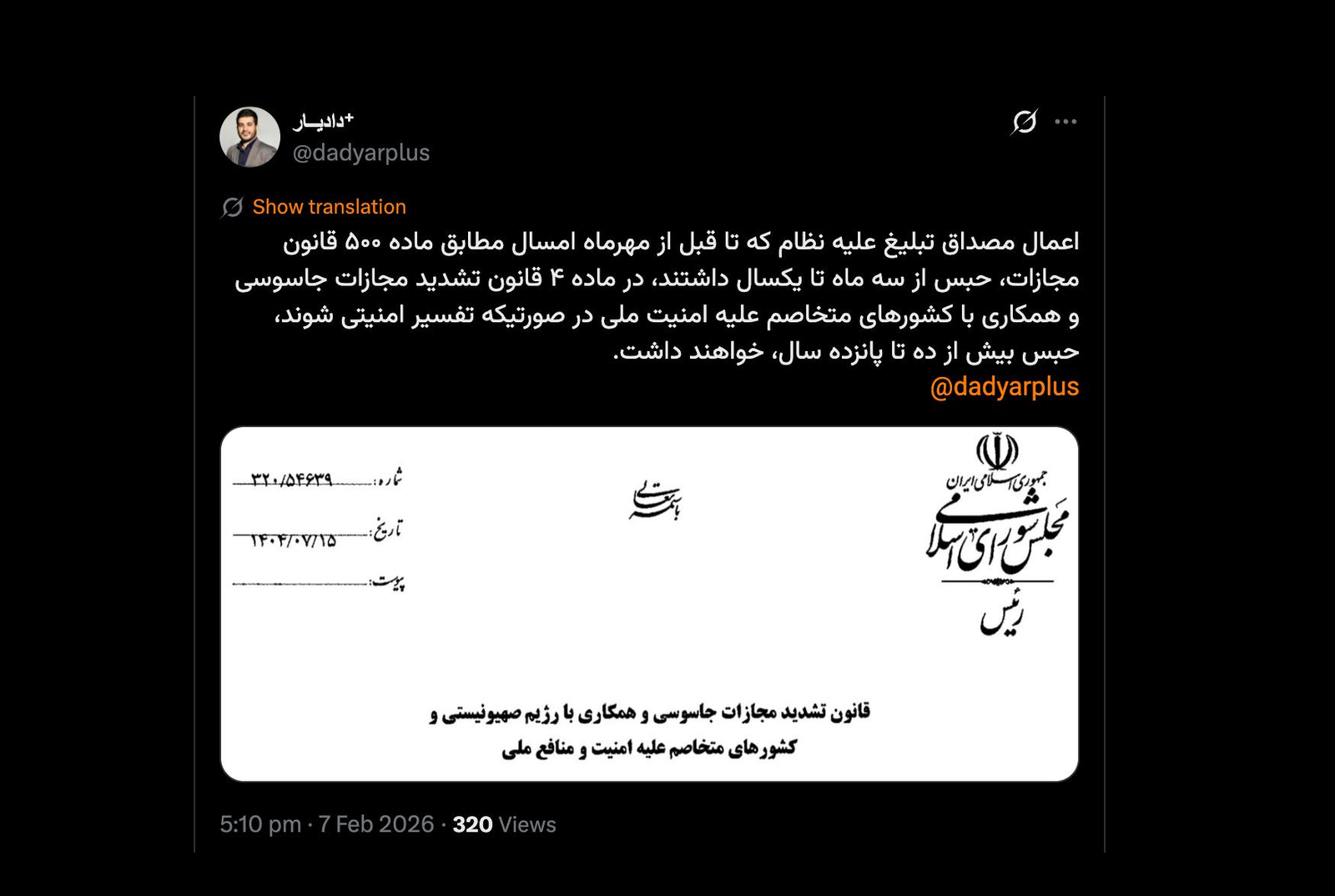
Task: Follow the orange @dadyarplus mention link
Action: 1004,387
